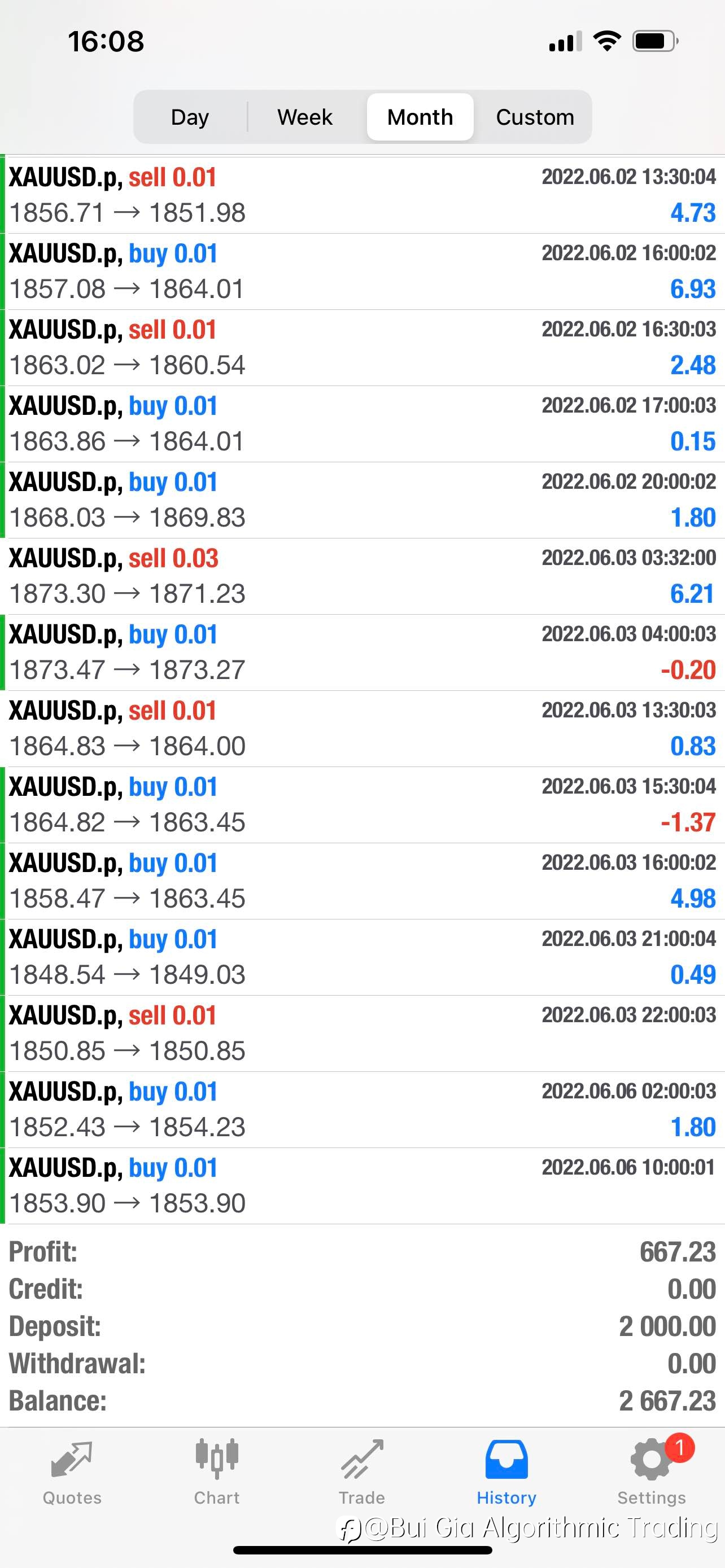Open the sell trade at 1850.85
The image size is (725, 1568).
point(362,1033)
